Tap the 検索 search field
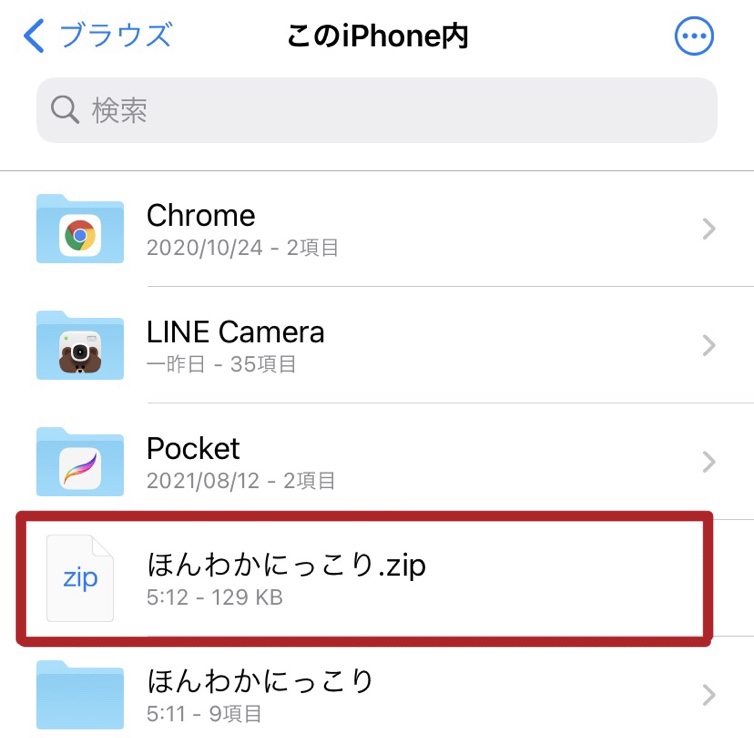 (376, 110)
